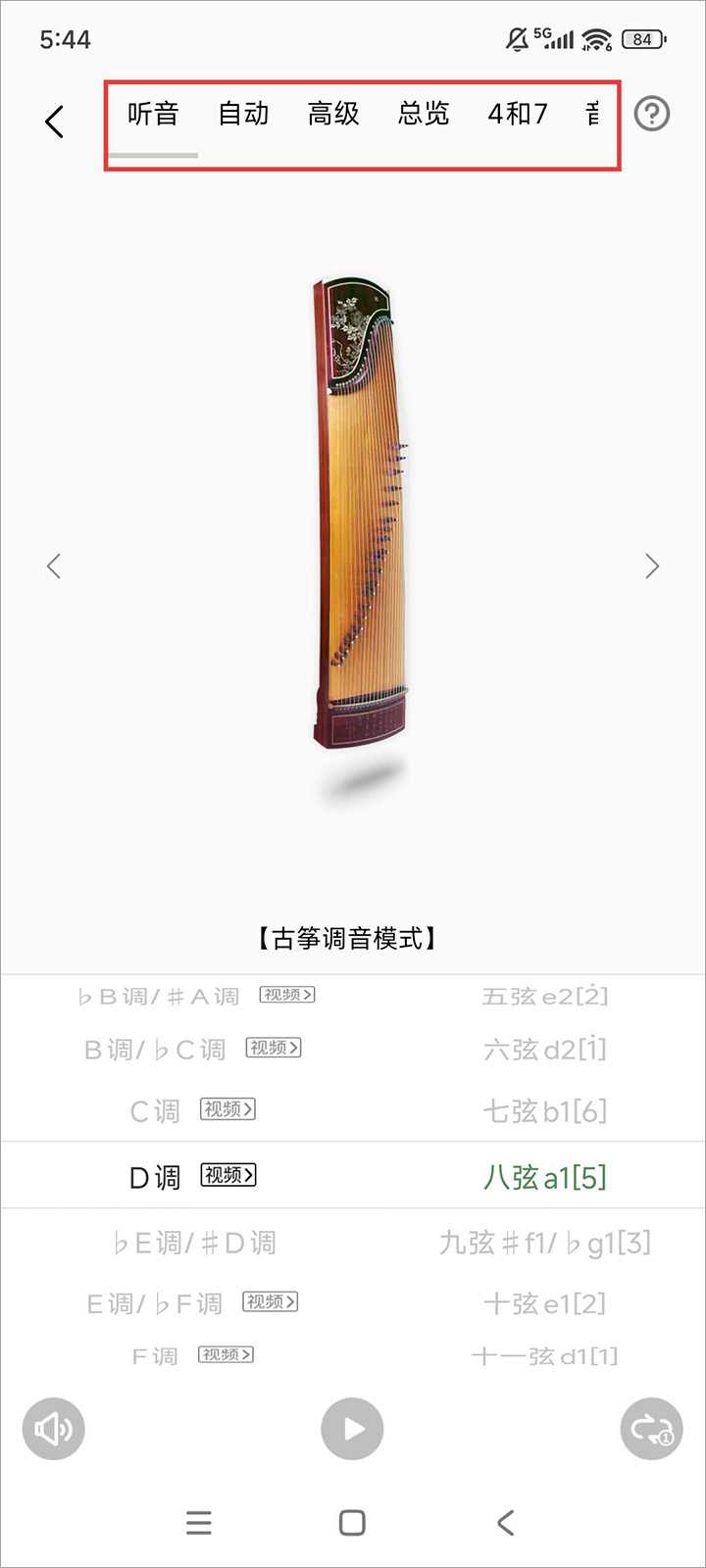
Task: Select 七弦 b1[6] string
Action: (x=544, y=1111)
